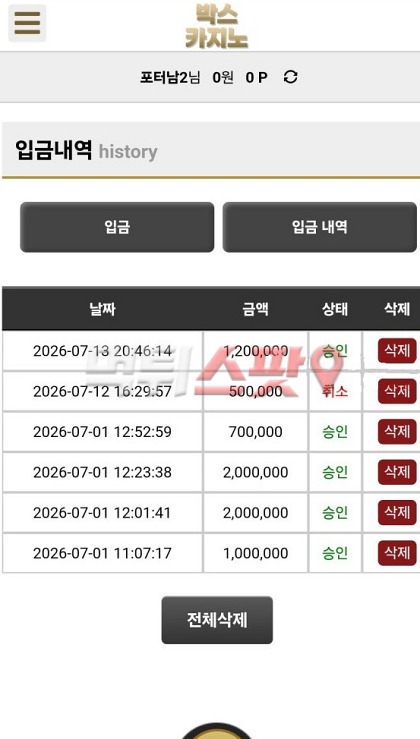Open the 입금 내역 tab button
Image resolution: width=420 pixels, height=739 pixels.
tap(320, 227)
